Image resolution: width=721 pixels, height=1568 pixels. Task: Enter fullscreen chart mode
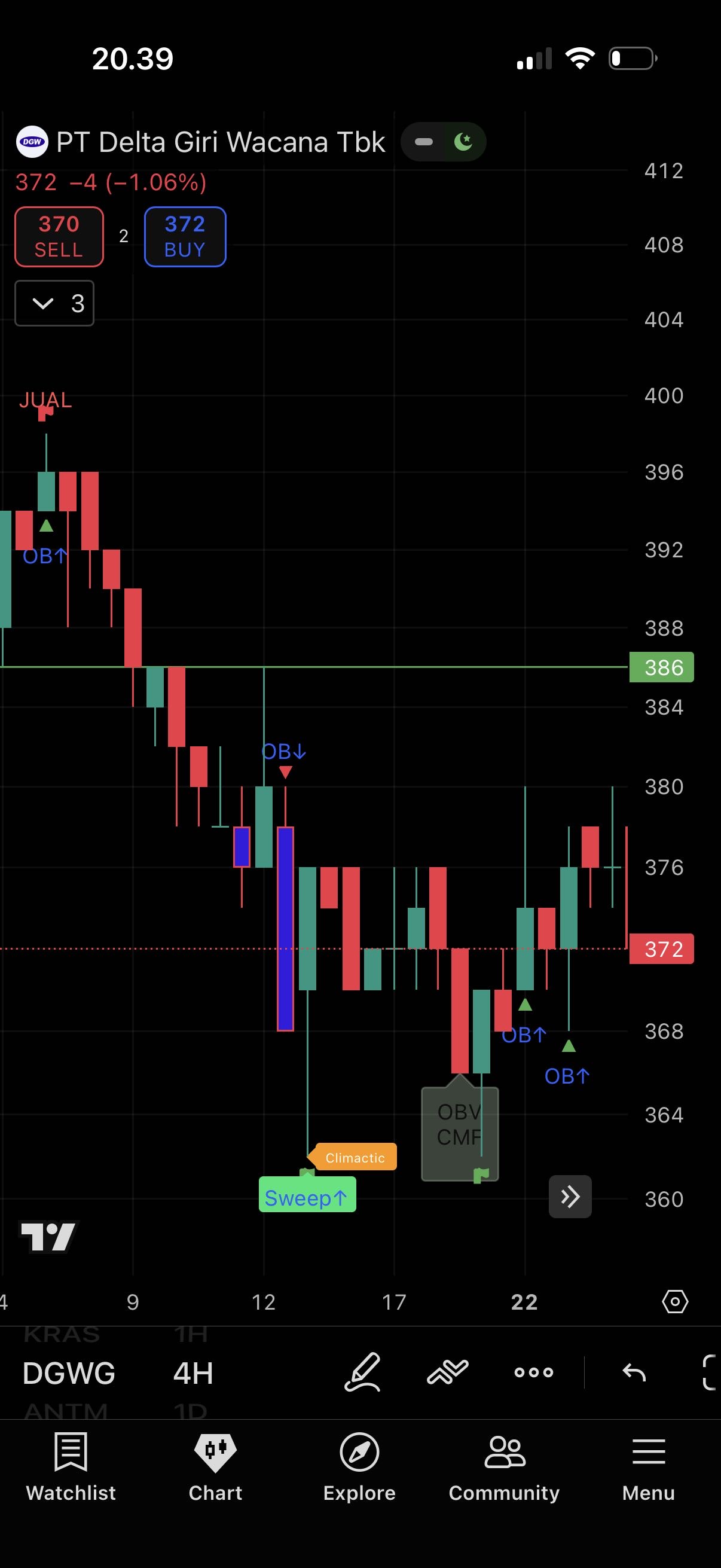[x=710, y=1372]
